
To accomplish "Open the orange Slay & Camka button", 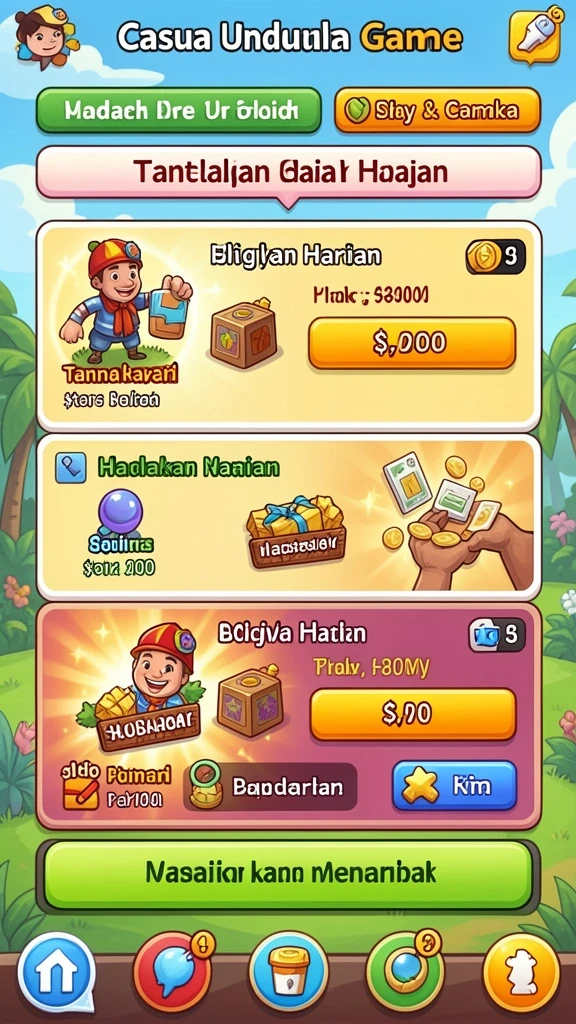I will tap(438, 110).
